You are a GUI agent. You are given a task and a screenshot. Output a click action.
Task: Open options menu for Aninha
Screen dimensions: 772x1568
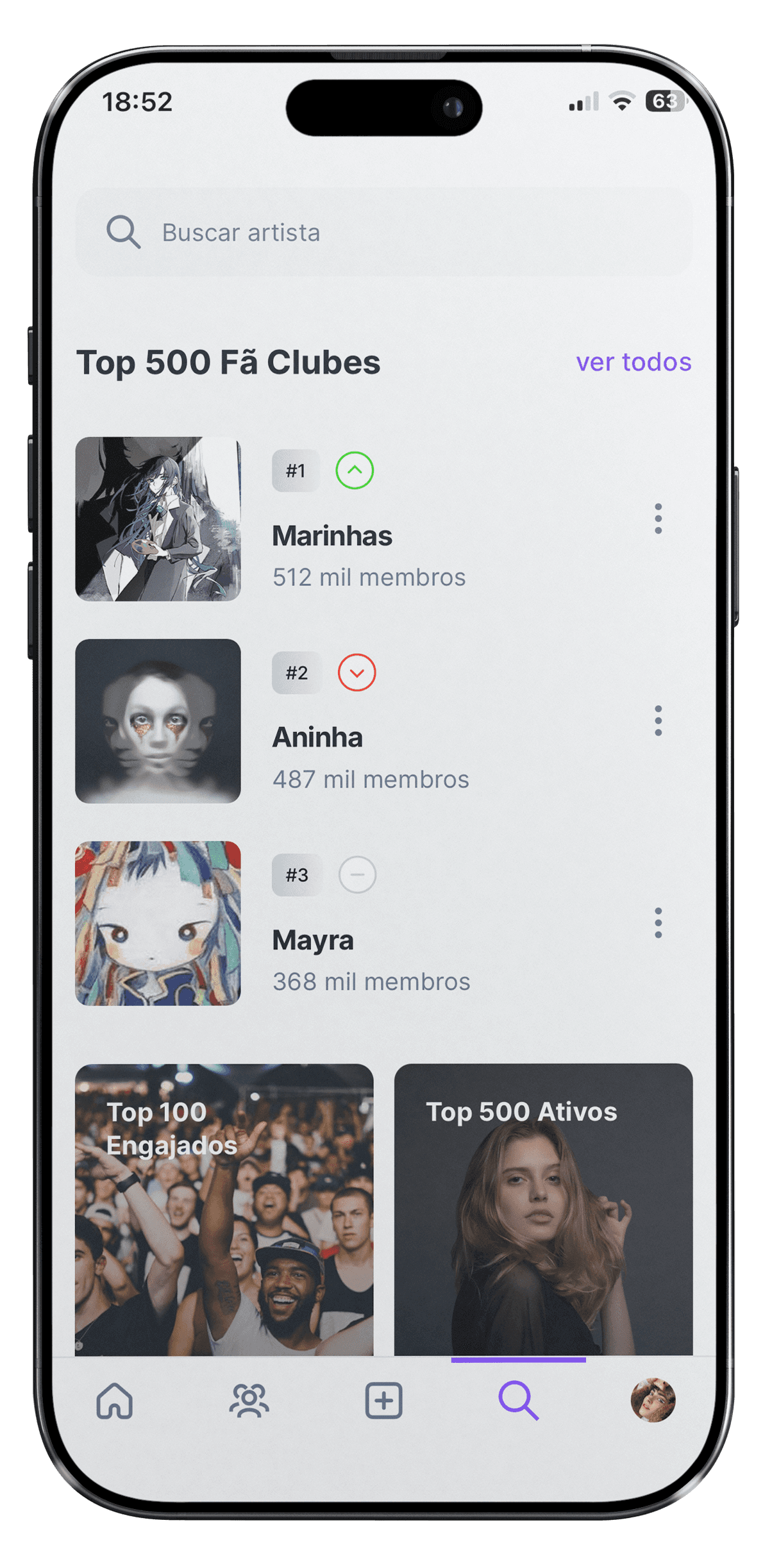click(x=658, y=721)
